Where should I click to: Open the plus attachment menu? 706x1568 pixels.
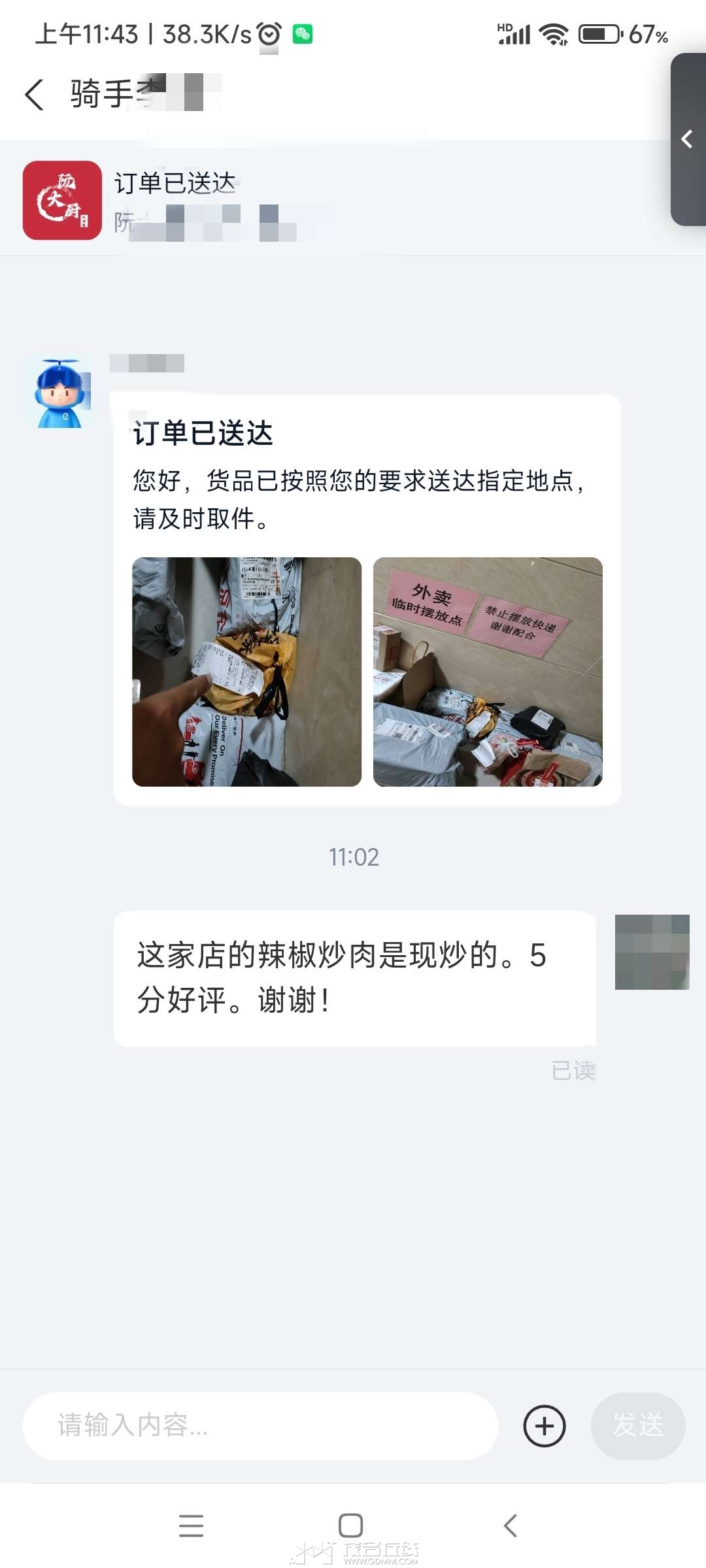point(544,1426)
